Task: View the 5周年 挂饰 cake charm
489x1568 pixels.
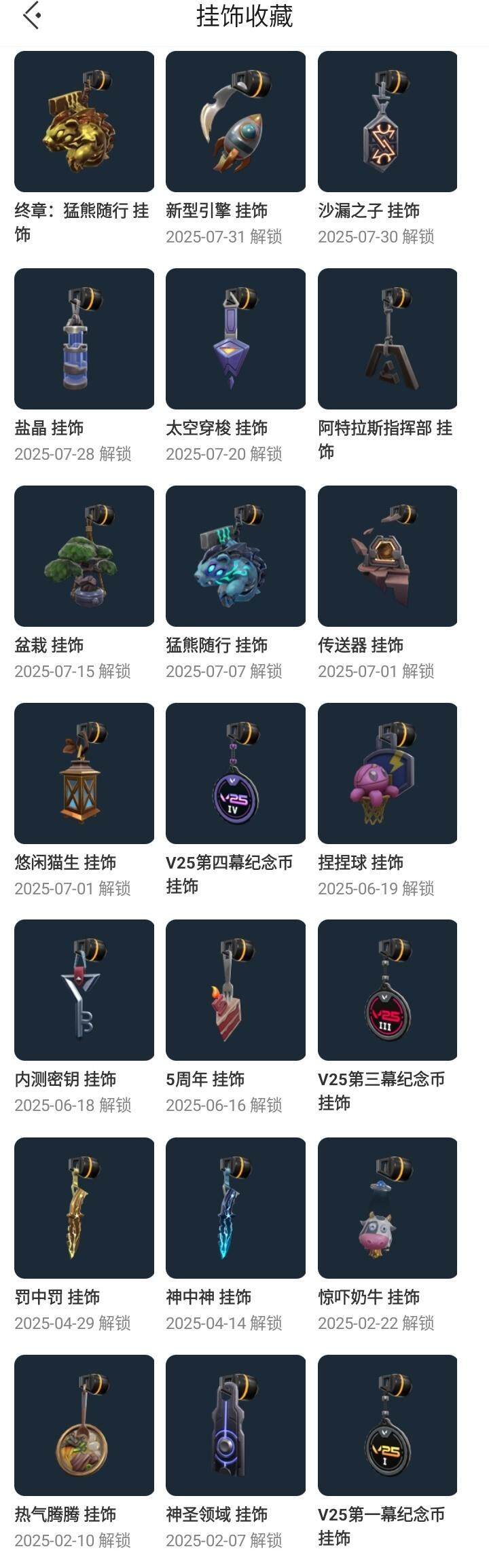Action: (236, 990)
